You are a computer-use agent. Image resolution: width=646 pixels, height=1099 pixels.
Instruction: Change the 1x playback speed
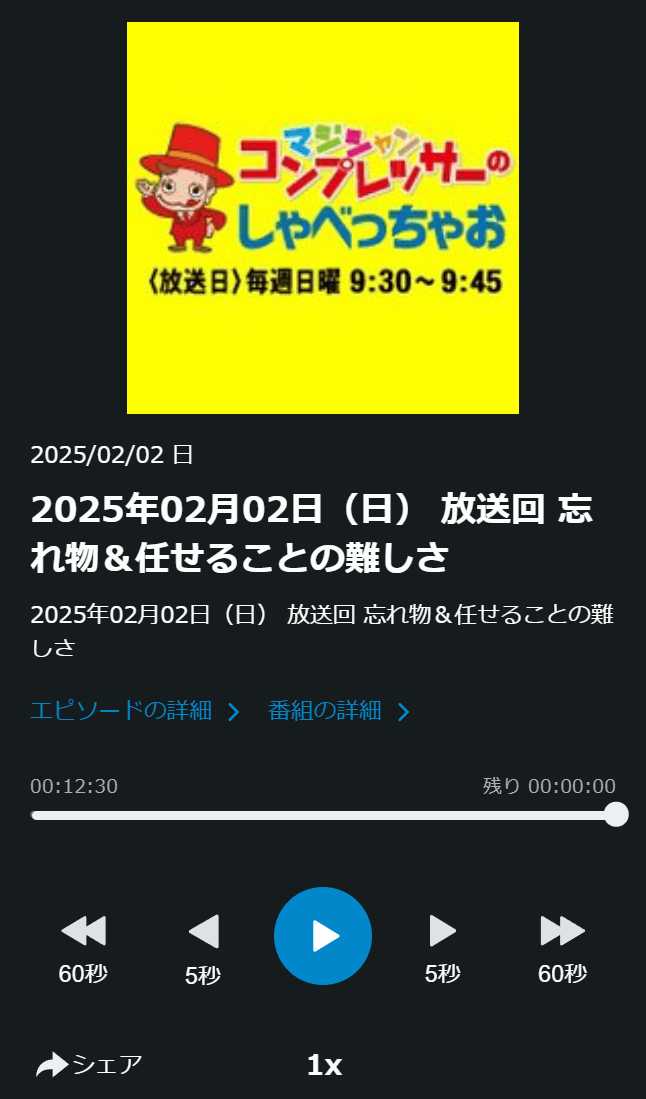coord(324,1065)
